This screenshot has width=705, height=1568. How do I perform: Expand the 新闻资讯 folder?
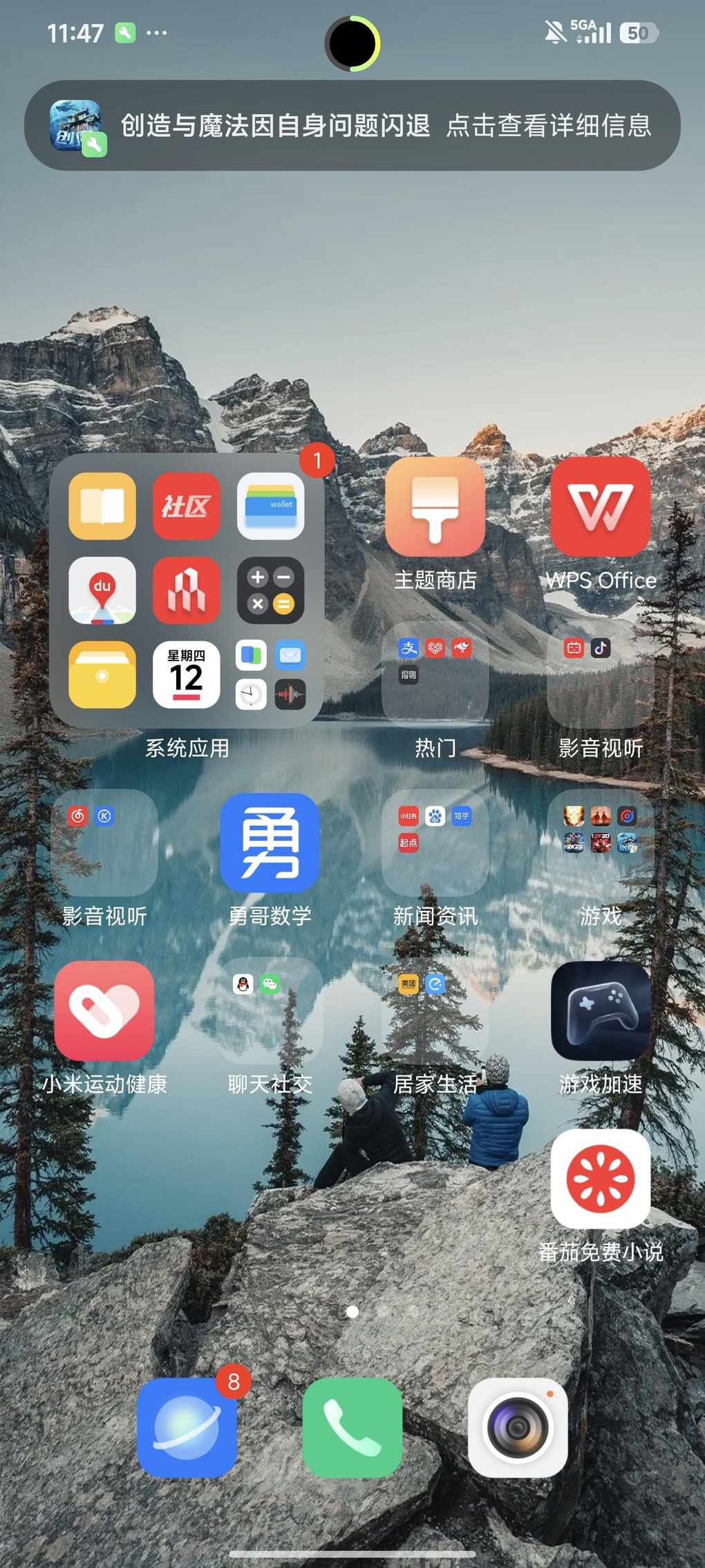tap(435, 843)
